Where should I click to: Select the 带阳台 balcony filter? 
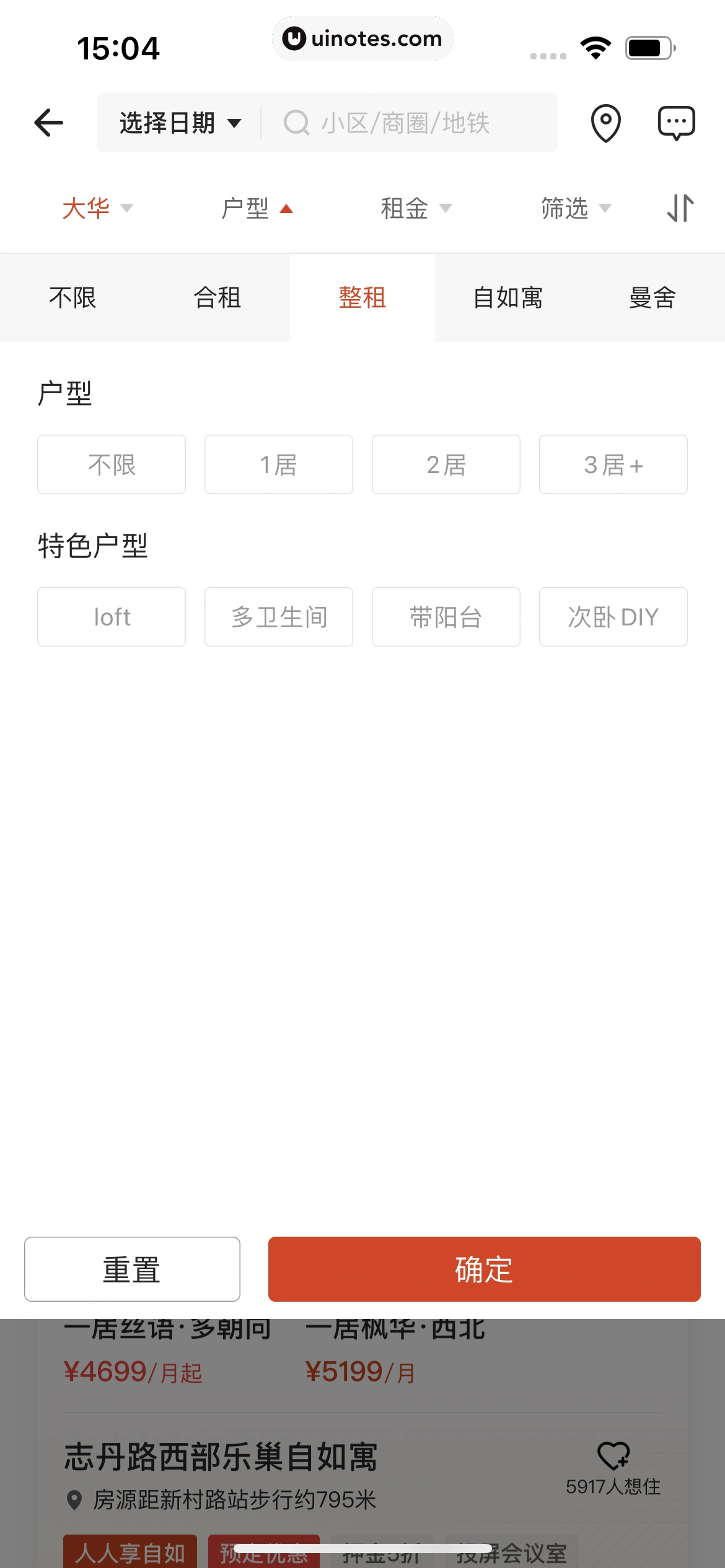coord(446,617)
